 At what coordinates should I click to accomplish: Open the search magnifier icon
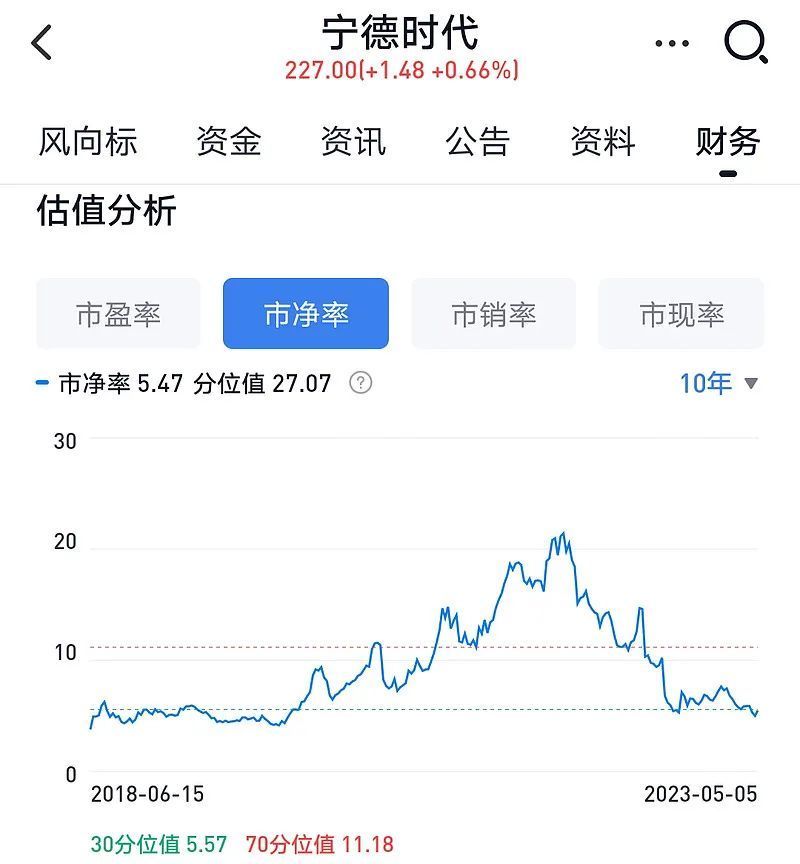click(745, 43)
